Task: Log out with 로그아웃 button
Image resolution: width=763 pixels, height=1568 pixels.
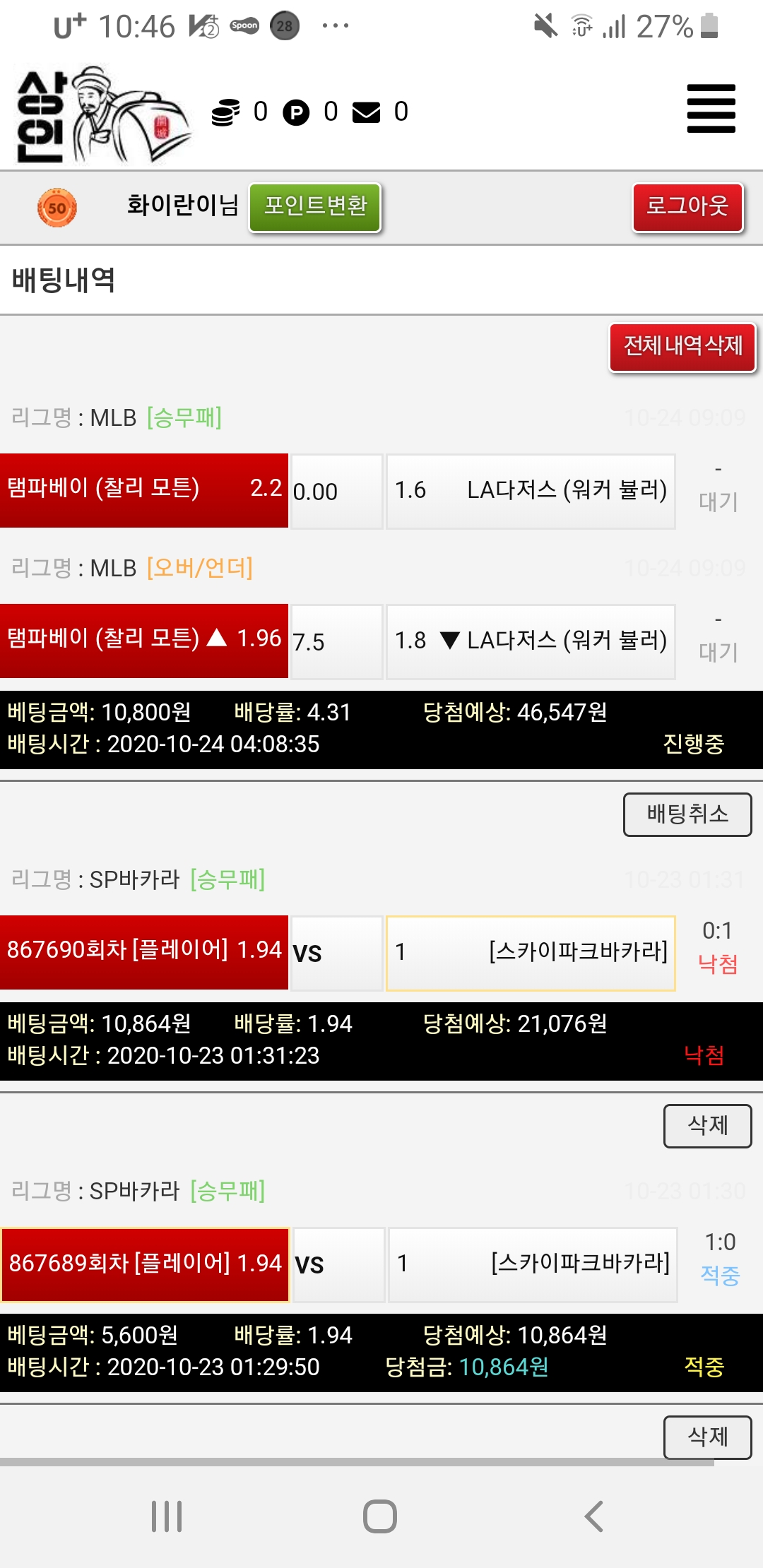Action: [687, 206]
